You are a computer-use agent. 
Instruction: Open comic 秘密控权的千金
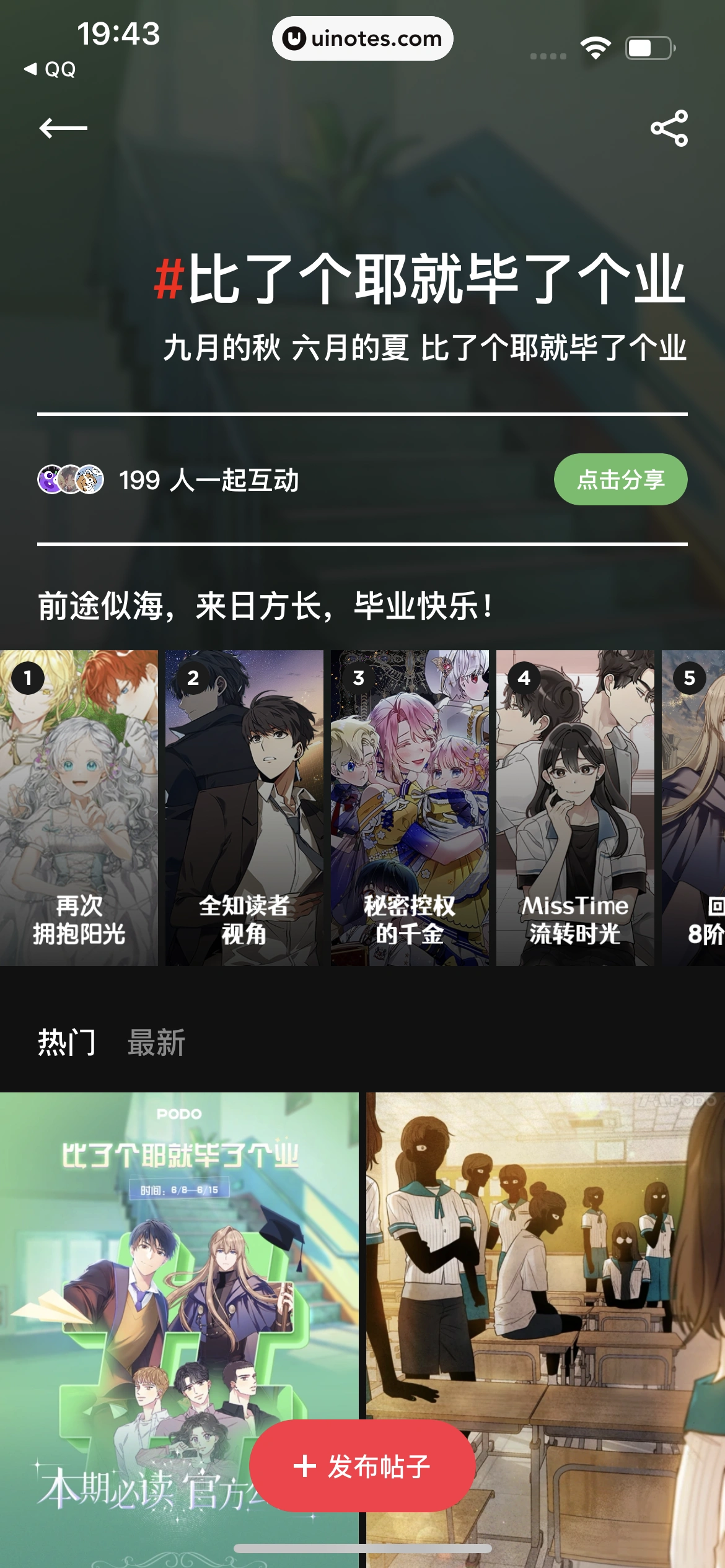410,808
